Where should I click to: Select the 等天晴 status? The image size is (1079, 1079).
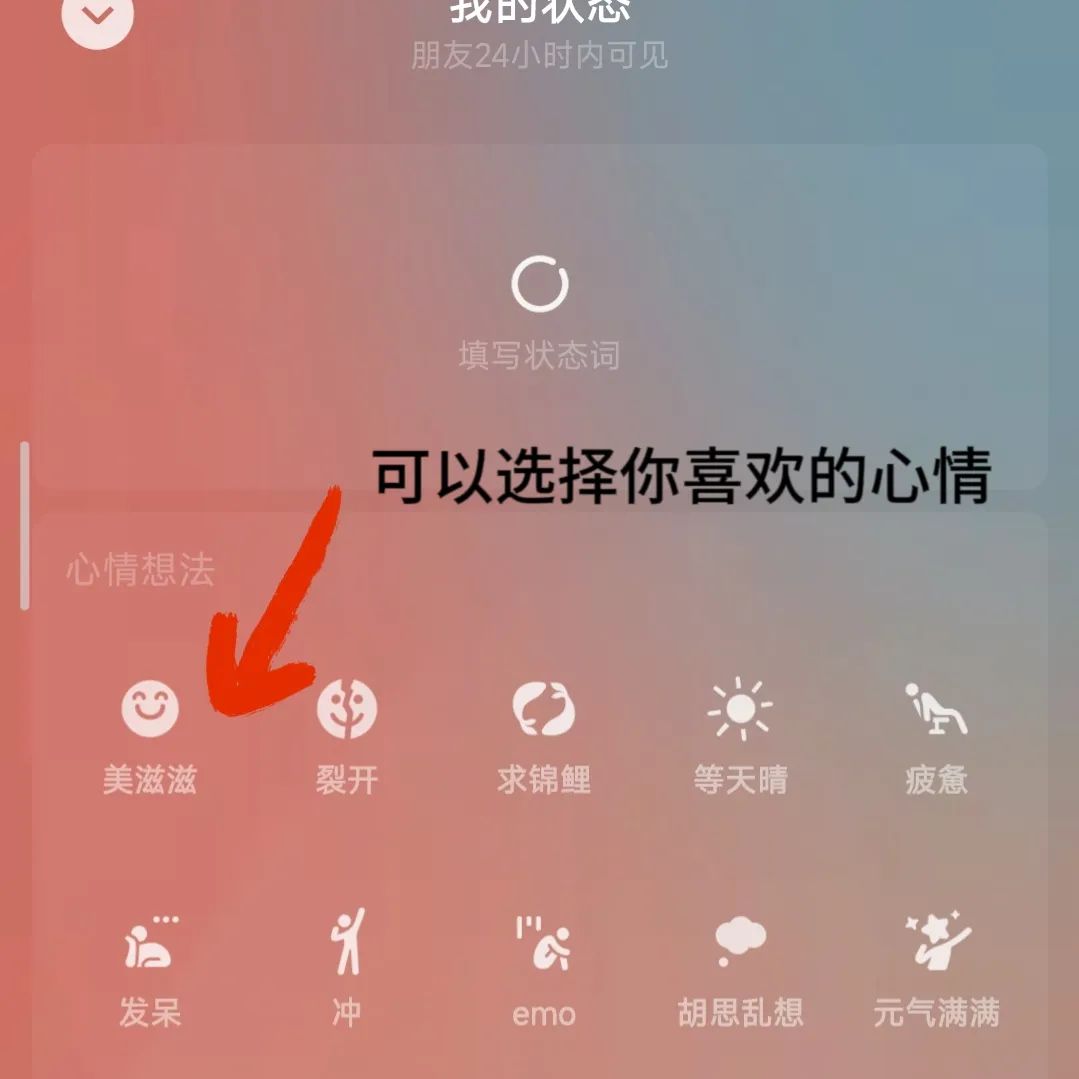pyautogui.click(x=740, y=737)
